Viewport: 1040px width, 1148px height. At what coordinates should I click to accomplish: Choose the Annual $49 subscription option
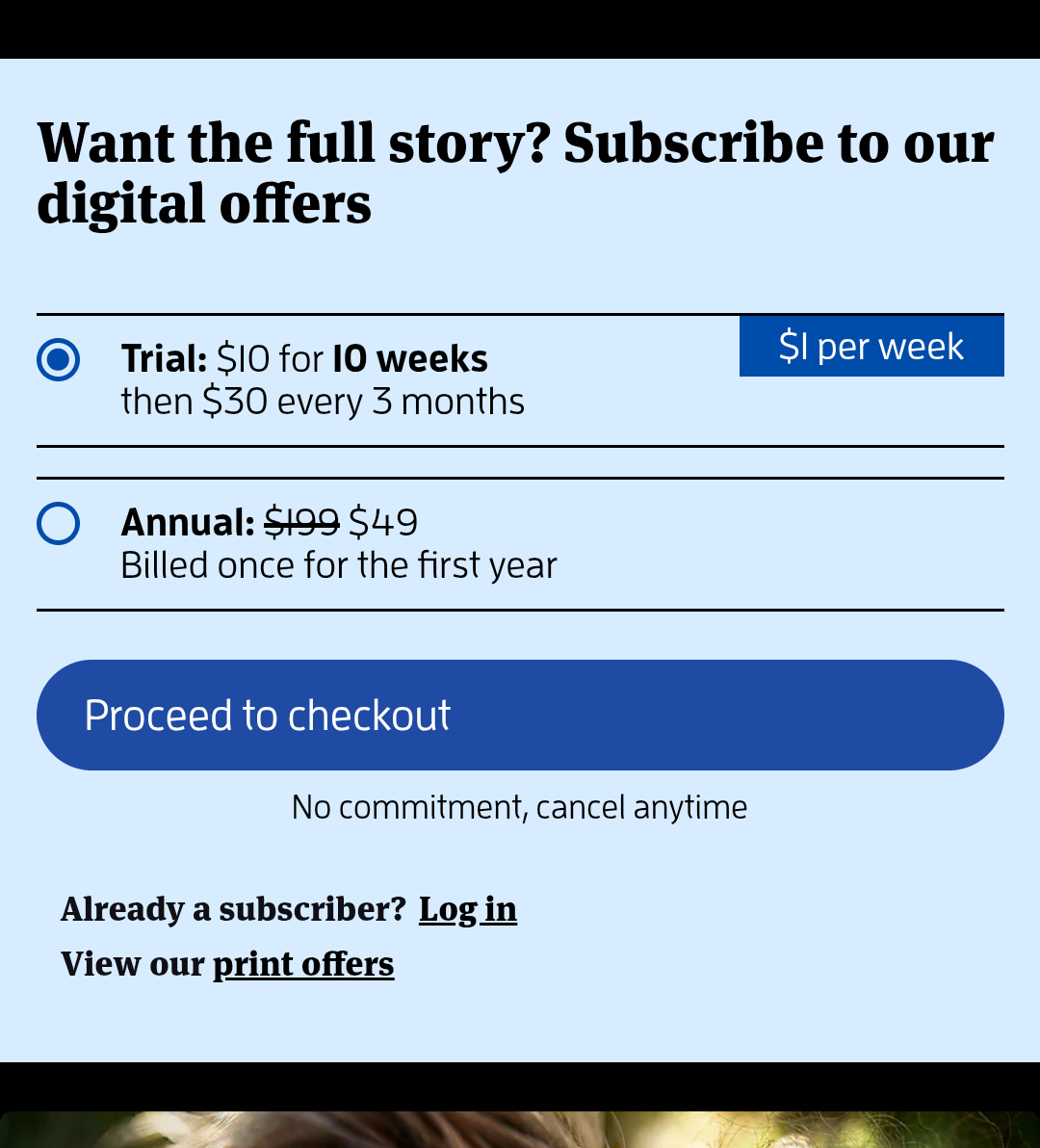[58, 524]
